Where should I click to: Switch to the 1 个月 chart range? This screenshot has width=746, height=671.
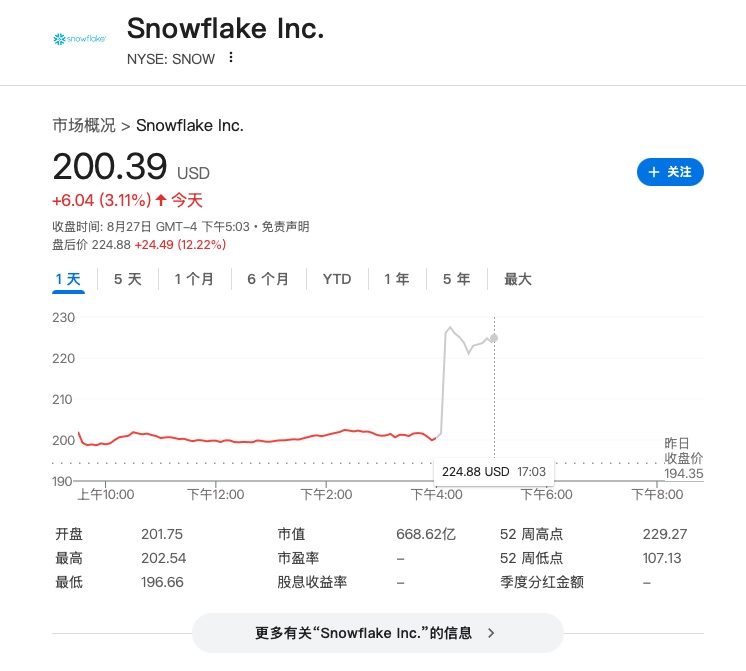tap(194, 279)
